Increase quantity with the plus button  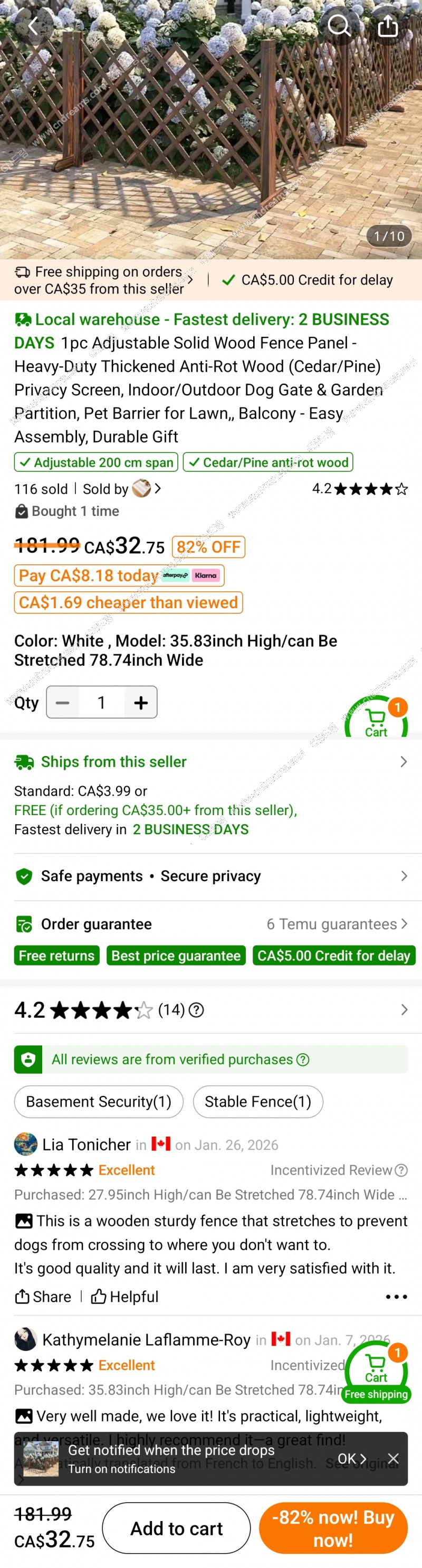coord(140,703)
